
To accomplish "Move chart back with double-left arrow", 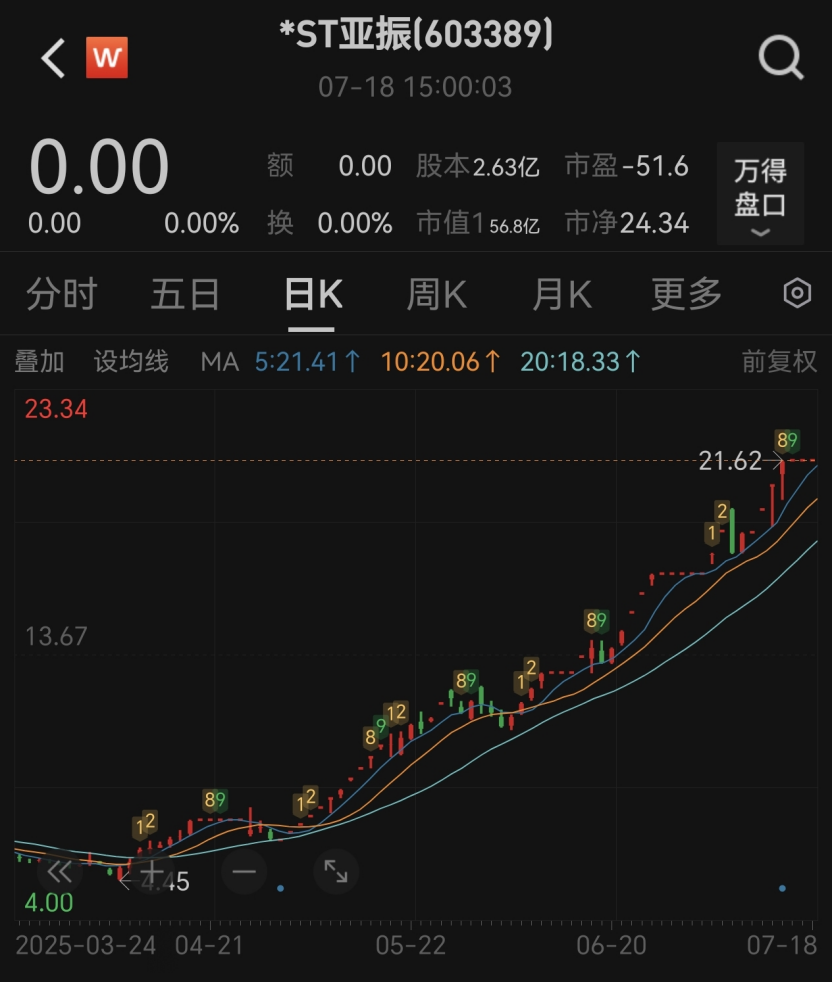I will point(59,872).
